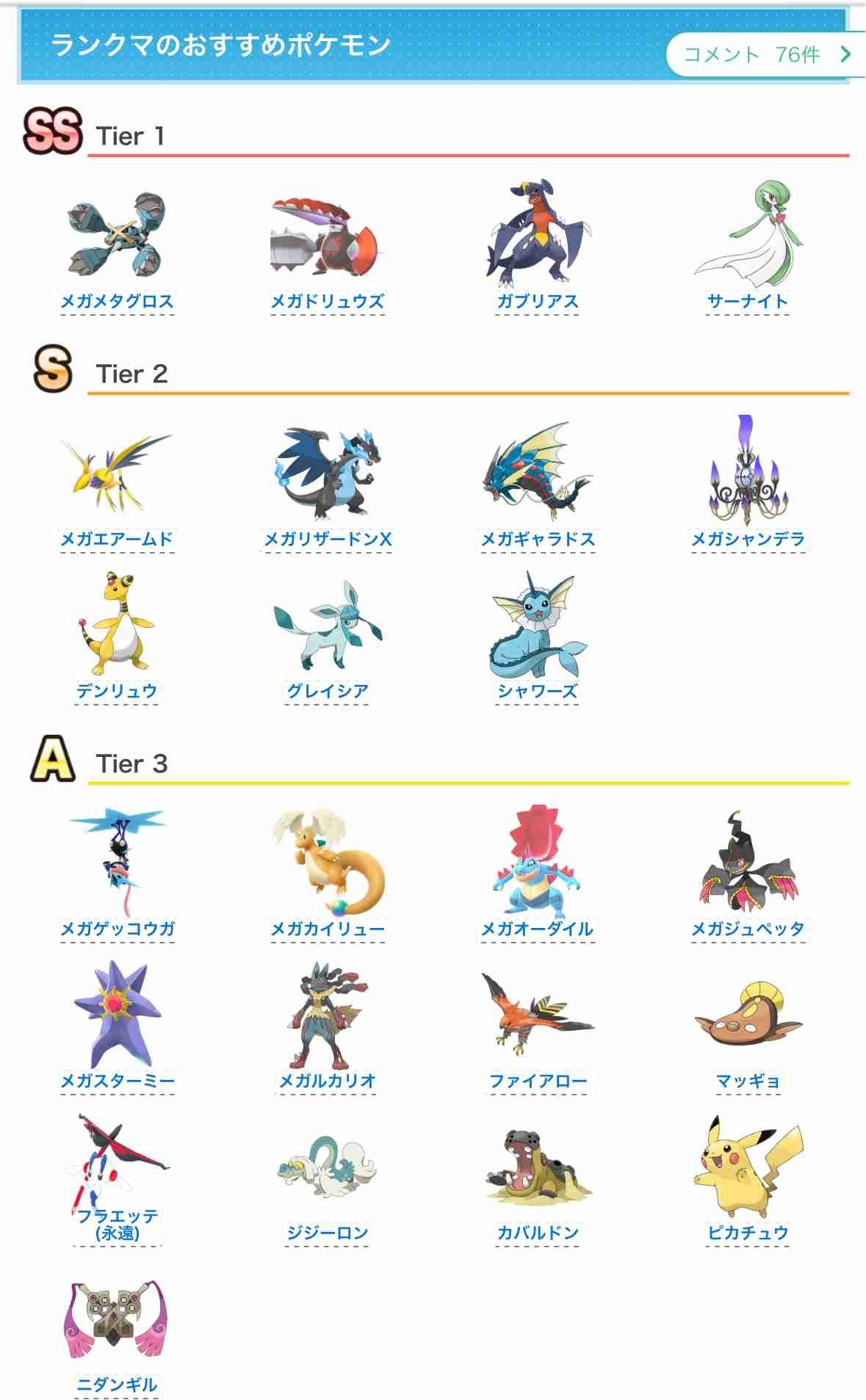The image size is (866, 1400).
Task: View the グレイシア link
Action: pyautogui.click(x=328, y=691)
